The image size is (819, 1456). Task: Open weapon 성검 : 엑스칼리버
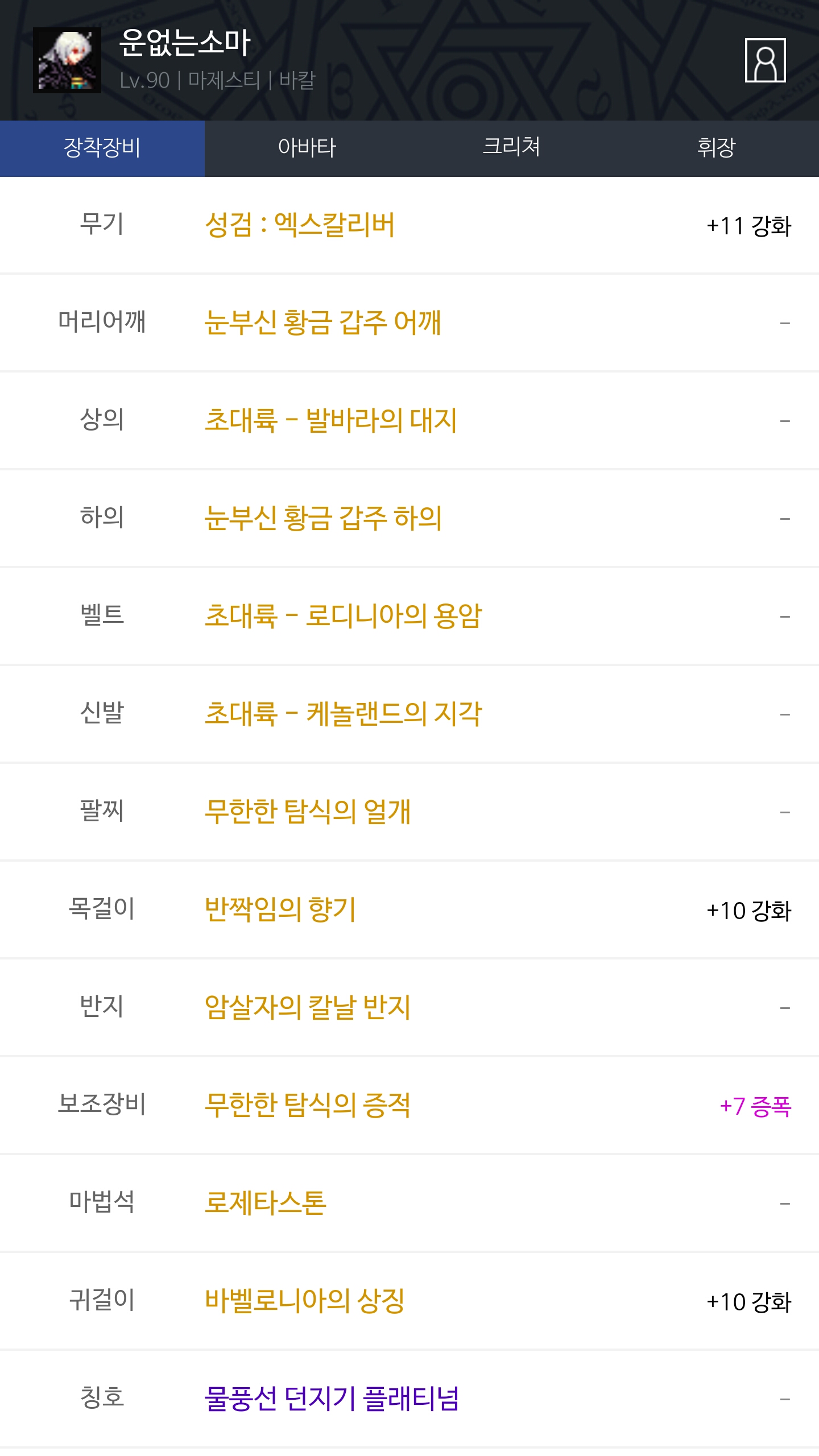tap(300, 225)
